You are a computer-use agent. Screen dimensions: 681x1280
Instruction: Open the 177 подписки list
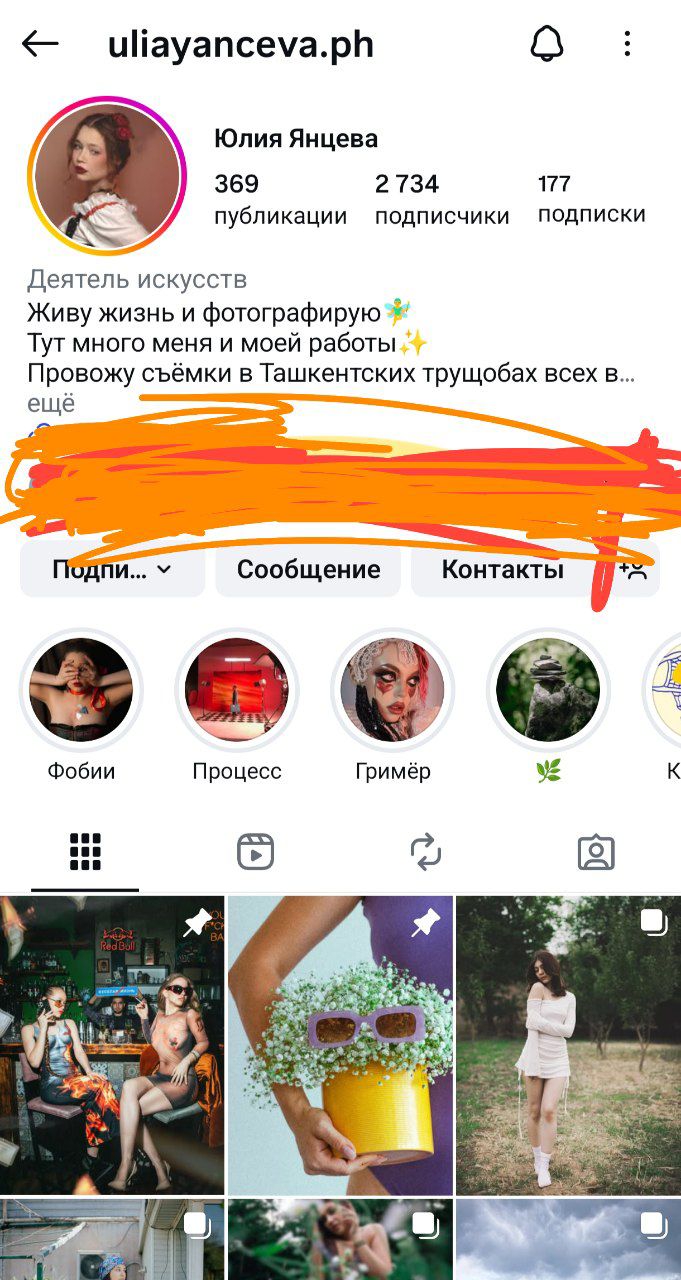[591, 198]
